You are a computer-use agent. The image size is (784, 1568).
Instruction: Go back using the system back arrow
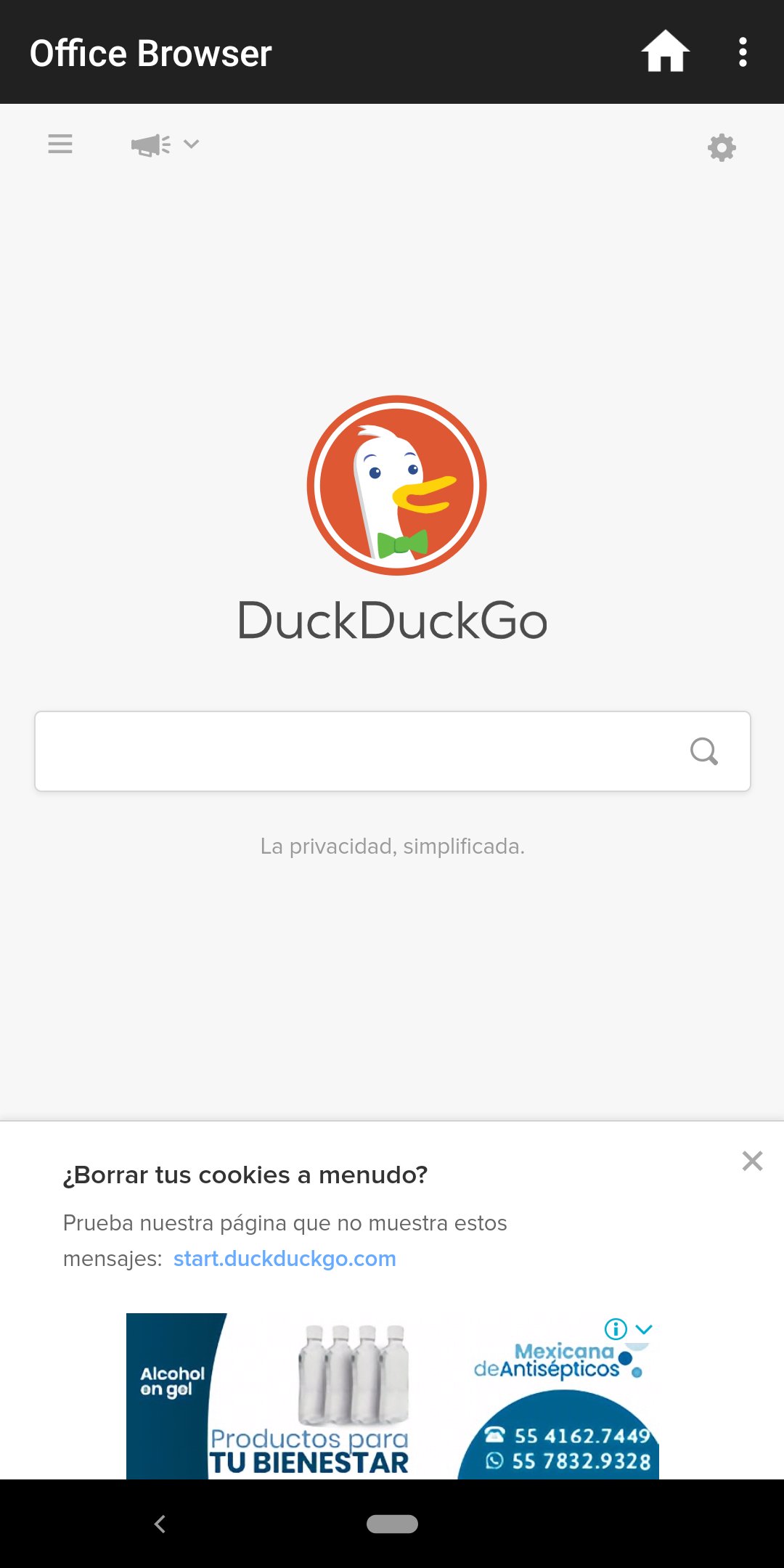click(160, 1524)
